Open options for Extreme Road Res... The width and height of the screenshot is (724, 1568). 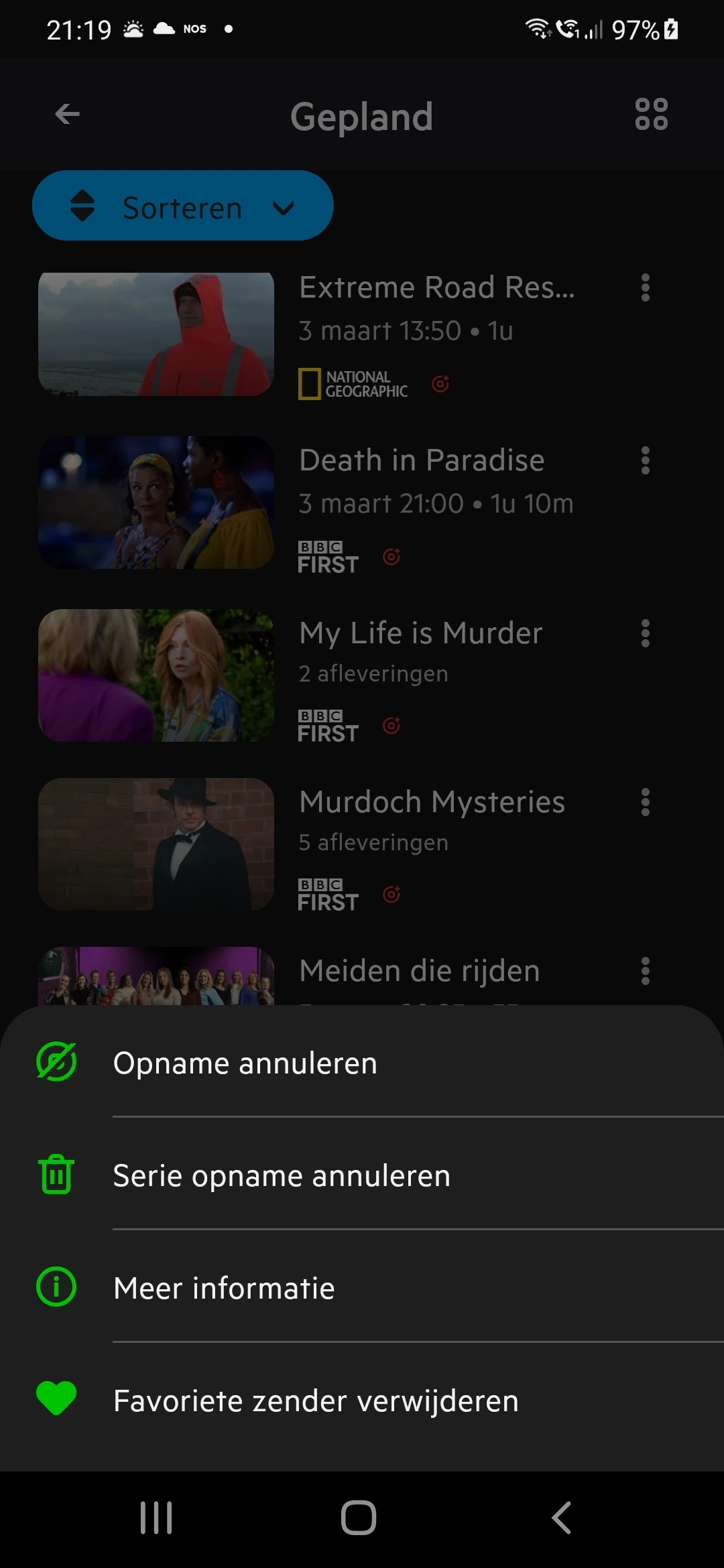pos(645,287)
